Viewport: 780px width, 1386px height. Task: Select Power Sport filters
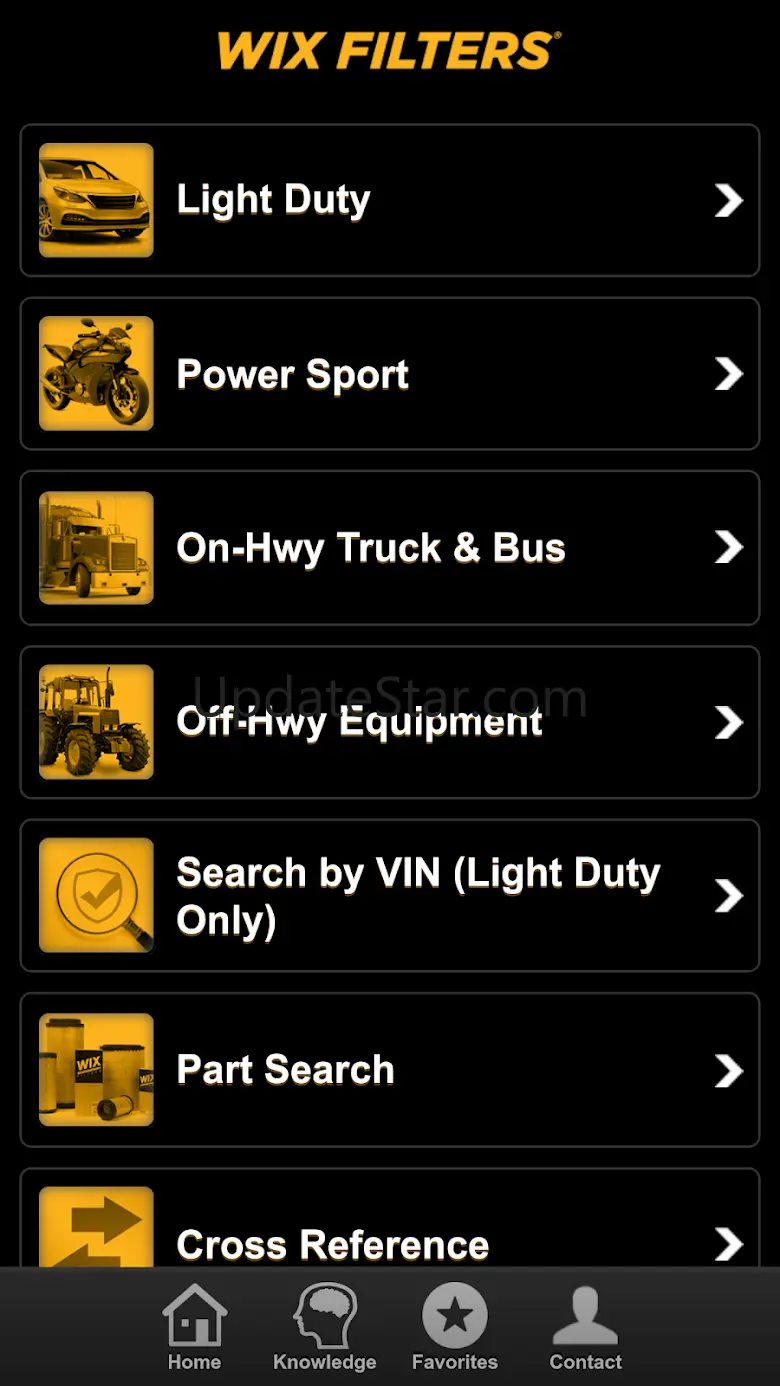(390, 374)
